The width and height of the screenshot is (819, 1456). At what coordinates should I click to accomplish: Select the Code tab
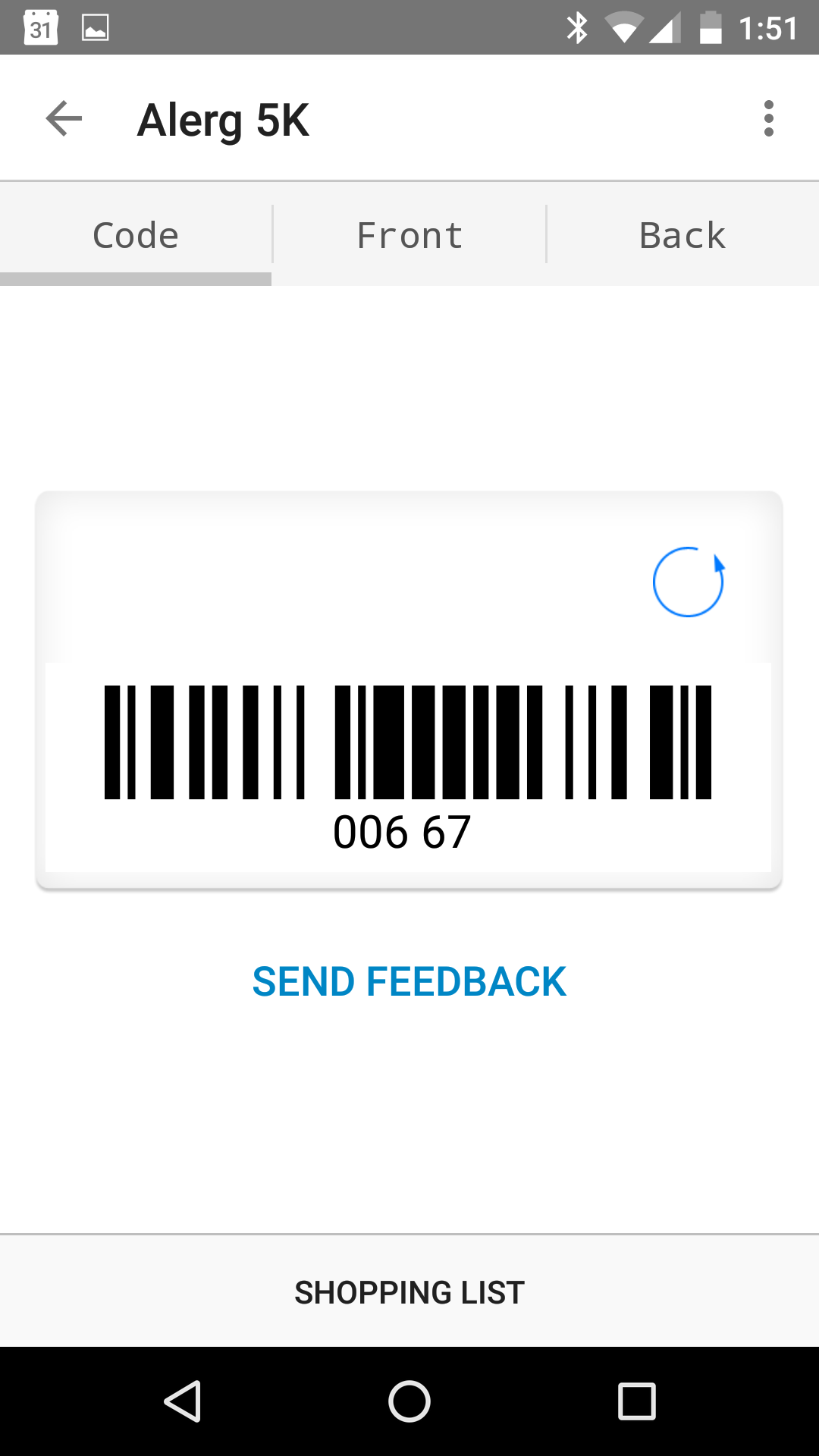pos(136,235)
